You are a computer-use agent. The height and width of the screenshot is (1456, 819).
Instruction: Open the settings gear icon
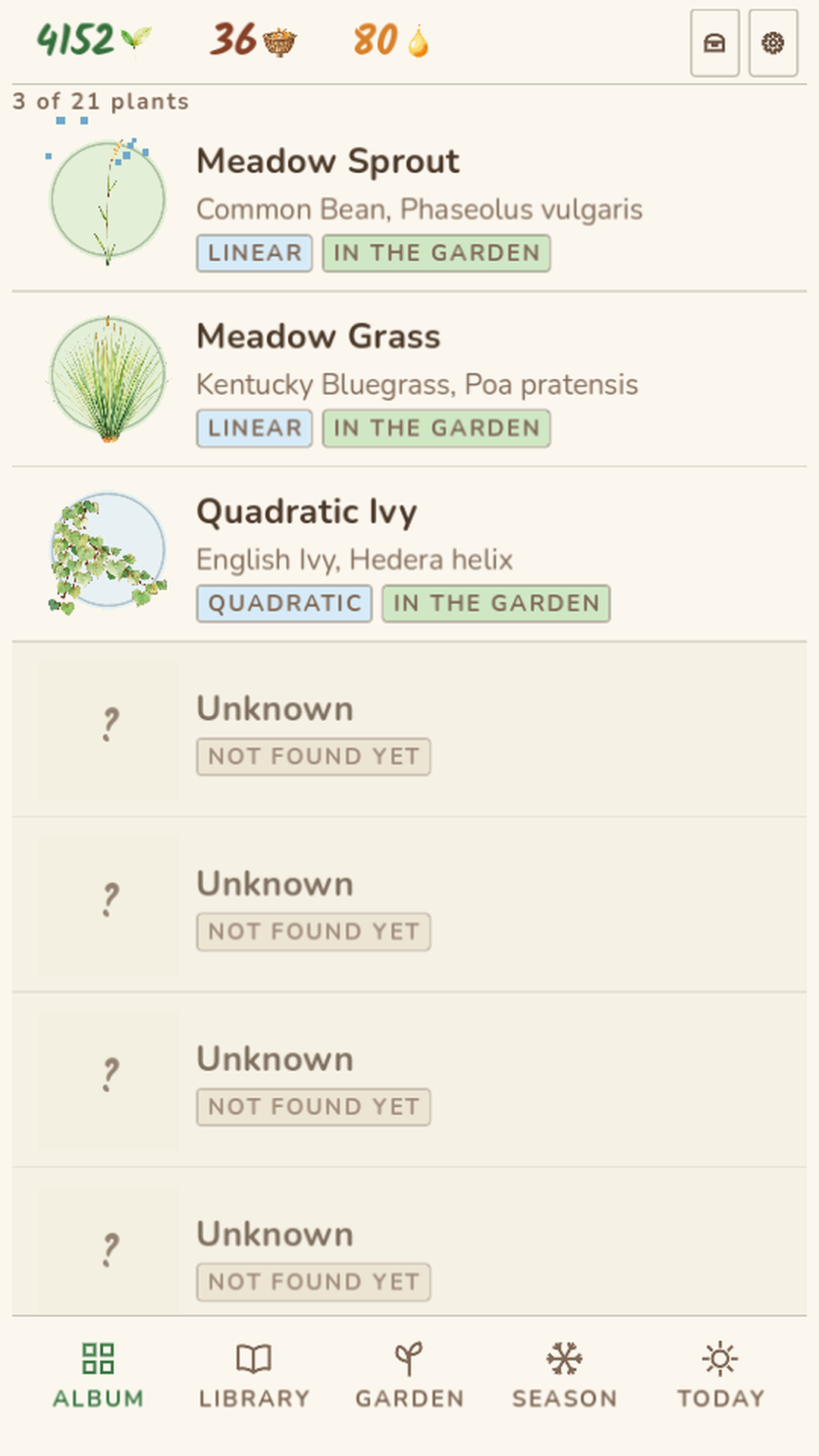(773, 43)
